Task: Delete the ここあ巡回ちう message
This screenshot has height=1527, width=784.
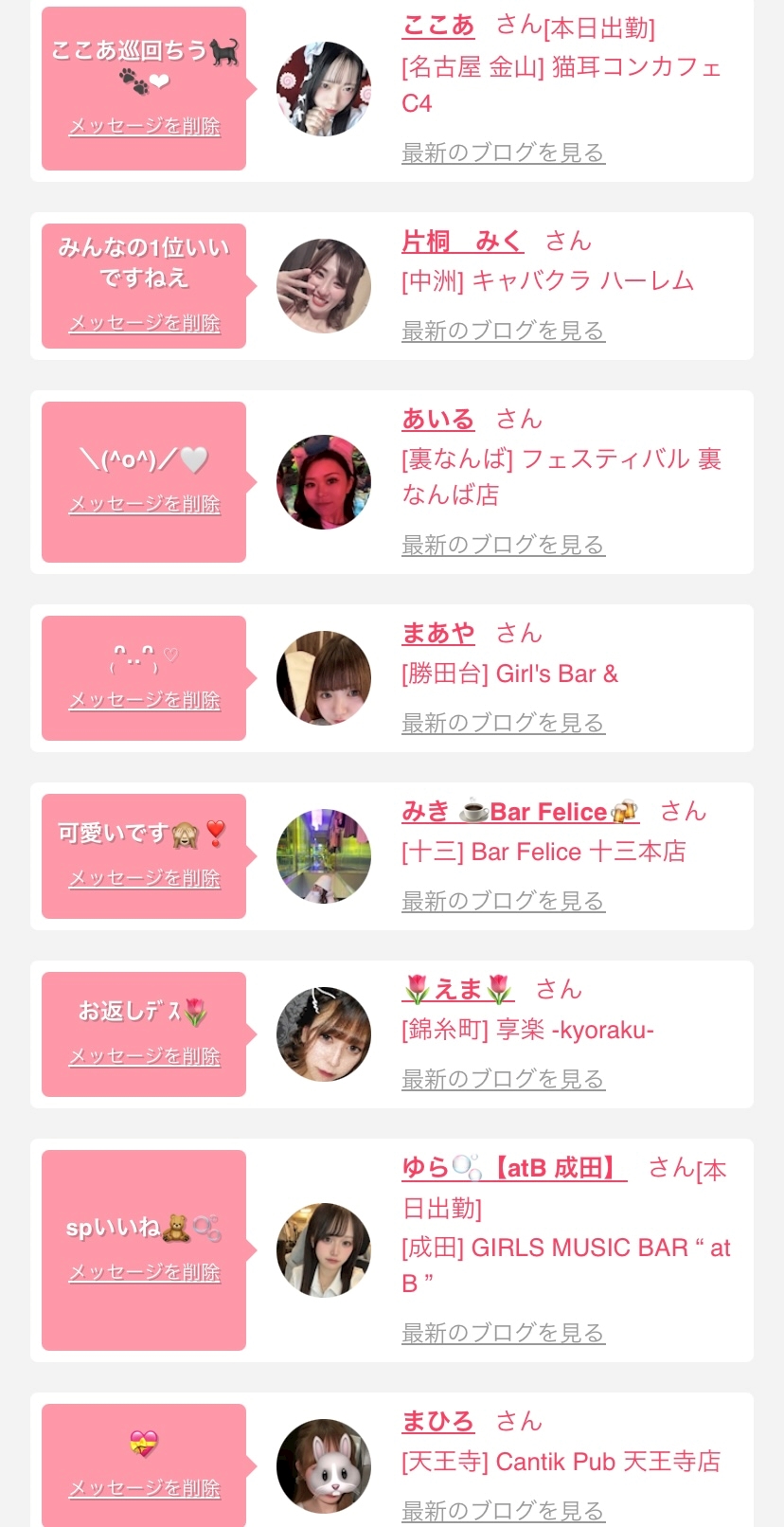Action: [x=144, y=127]
